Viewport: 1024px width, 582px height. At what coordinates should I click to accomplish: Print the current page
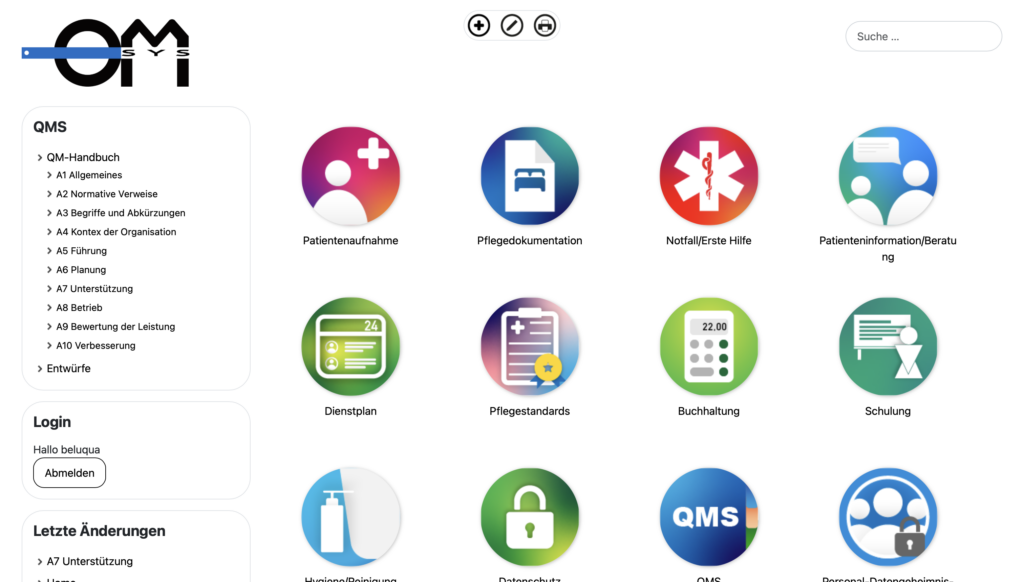pyautogui.click(x=545, y=25)
